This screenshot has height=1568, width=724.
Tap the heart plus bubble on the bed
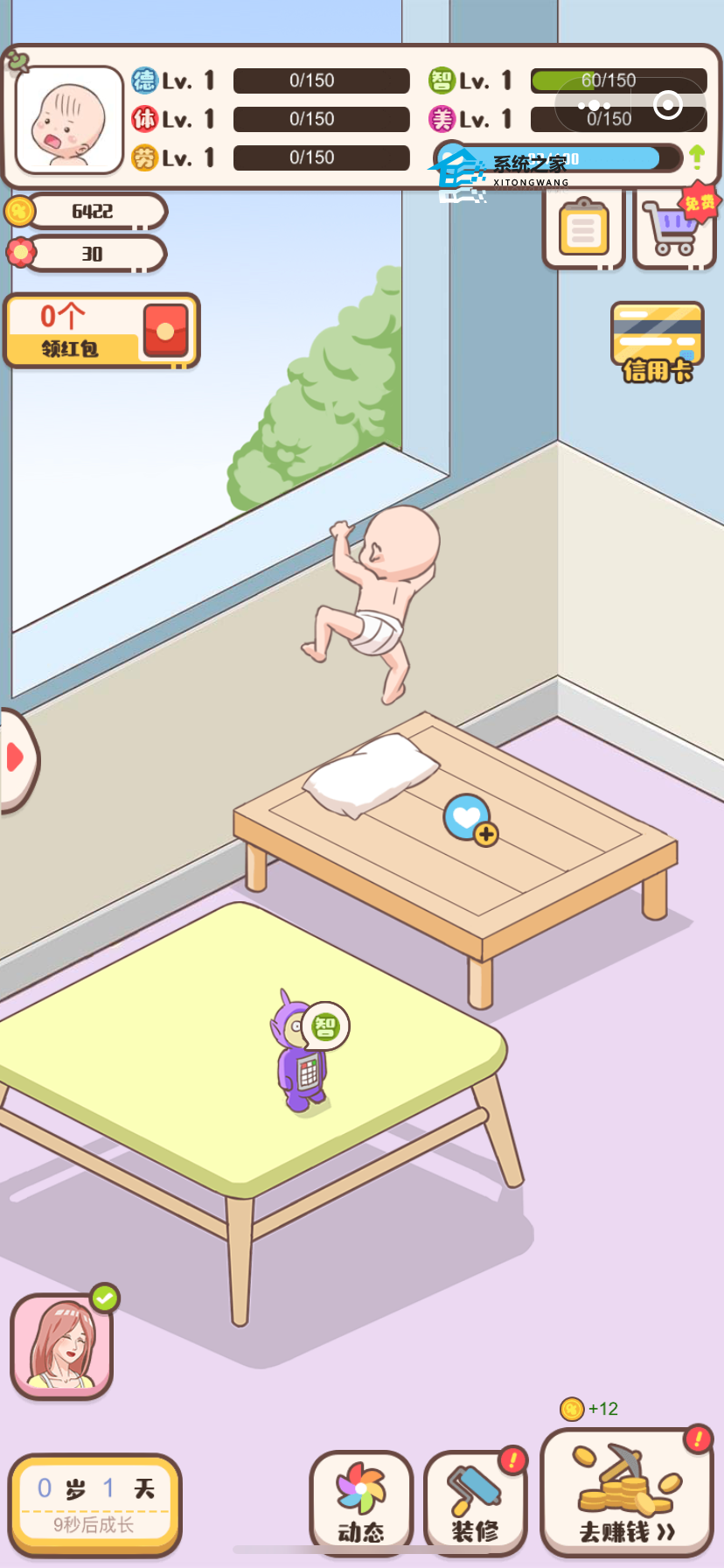point(470,820)
